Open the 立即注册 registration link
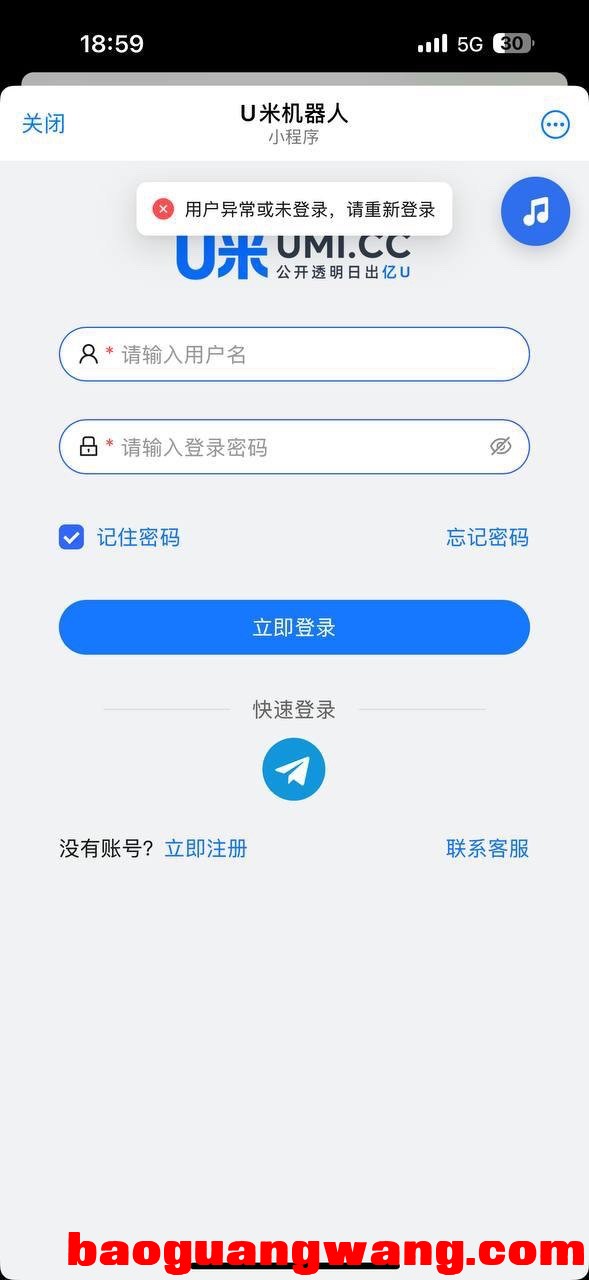Viewport: 589px width, 1280px height. pyautogui.click(x=206, y=849)
